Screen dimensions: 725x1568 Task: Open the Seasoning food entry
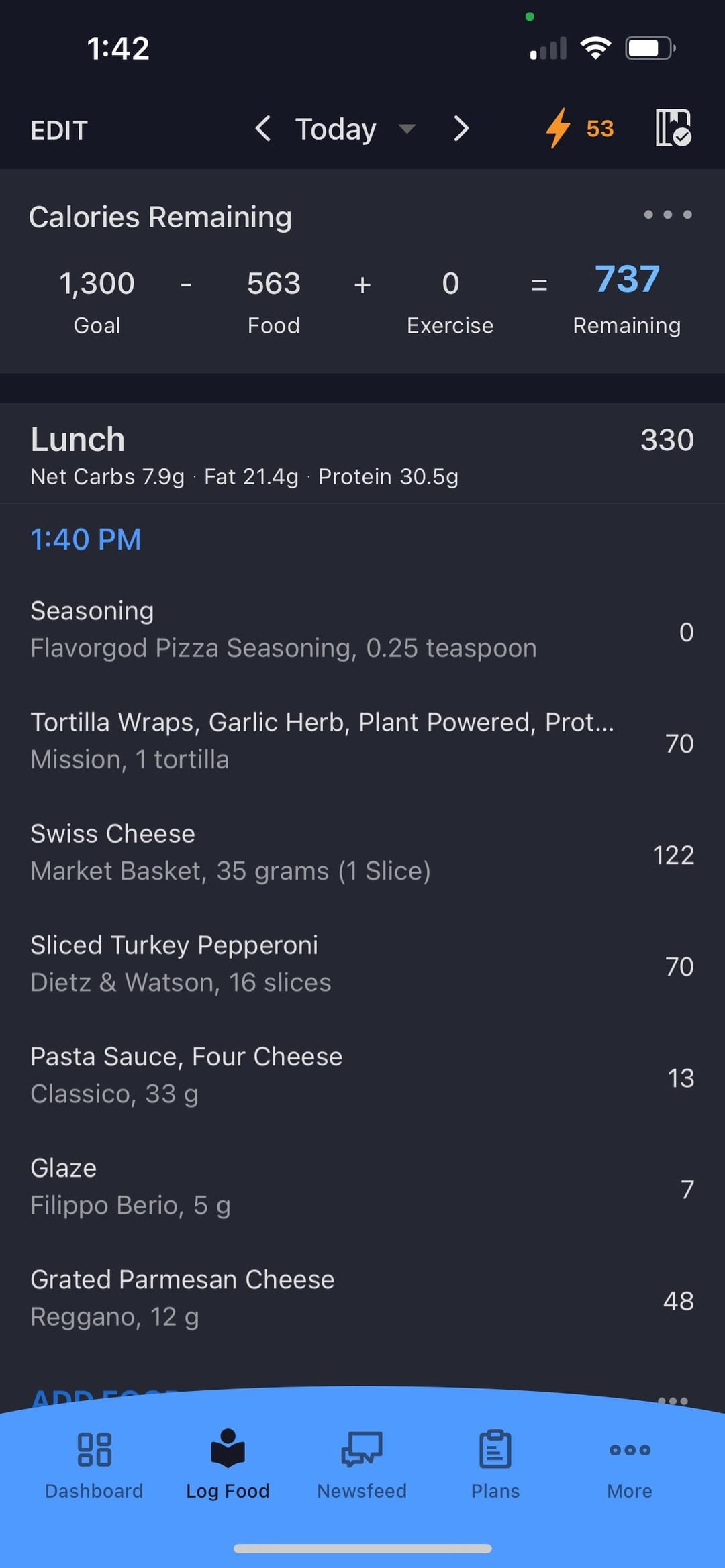pyautogui.click(x=362, y=630)
